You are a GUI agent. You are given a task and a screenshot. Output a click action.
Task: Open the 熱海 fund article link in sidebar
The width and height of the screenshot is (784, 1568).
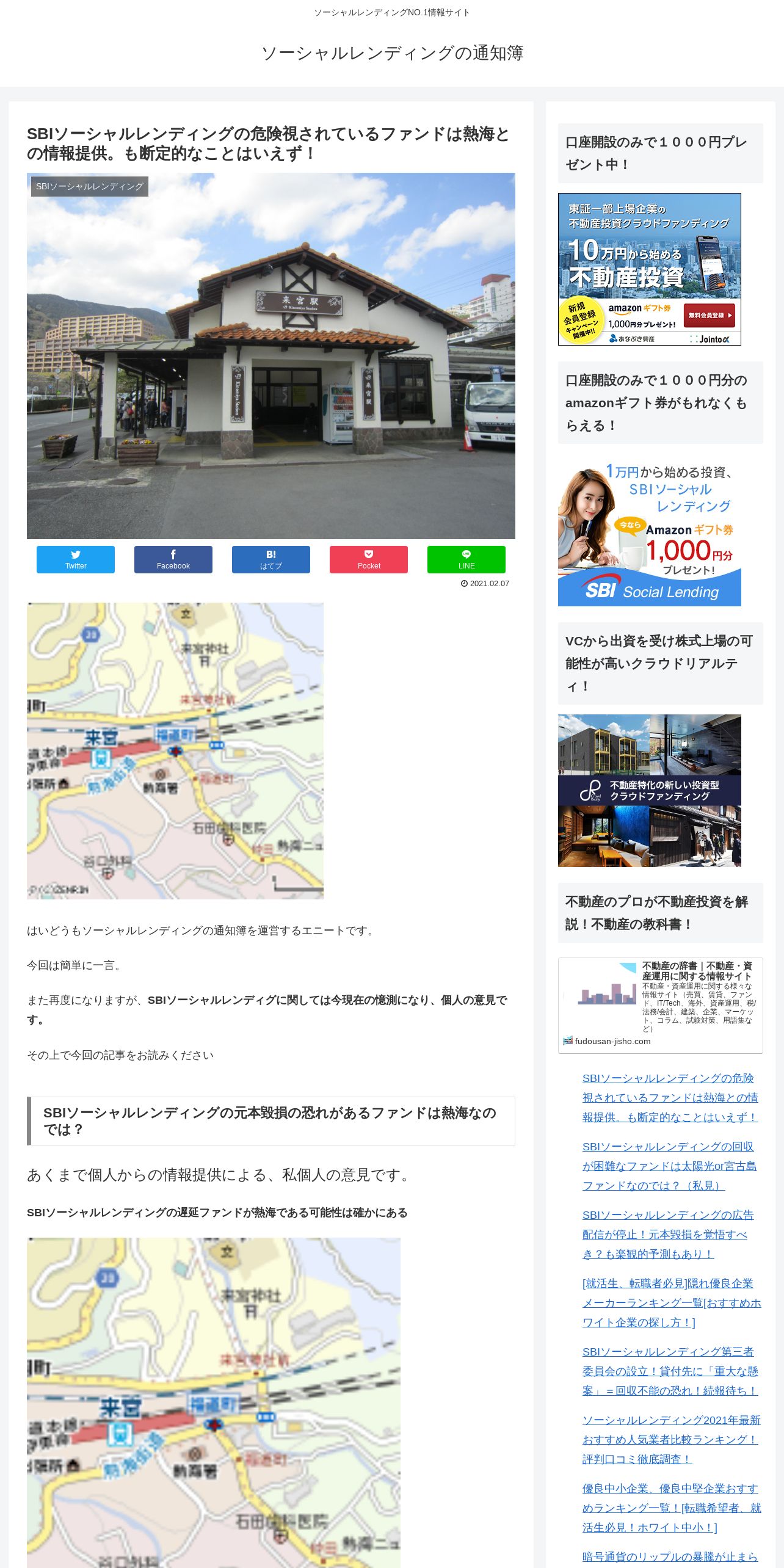[670, 1097]
